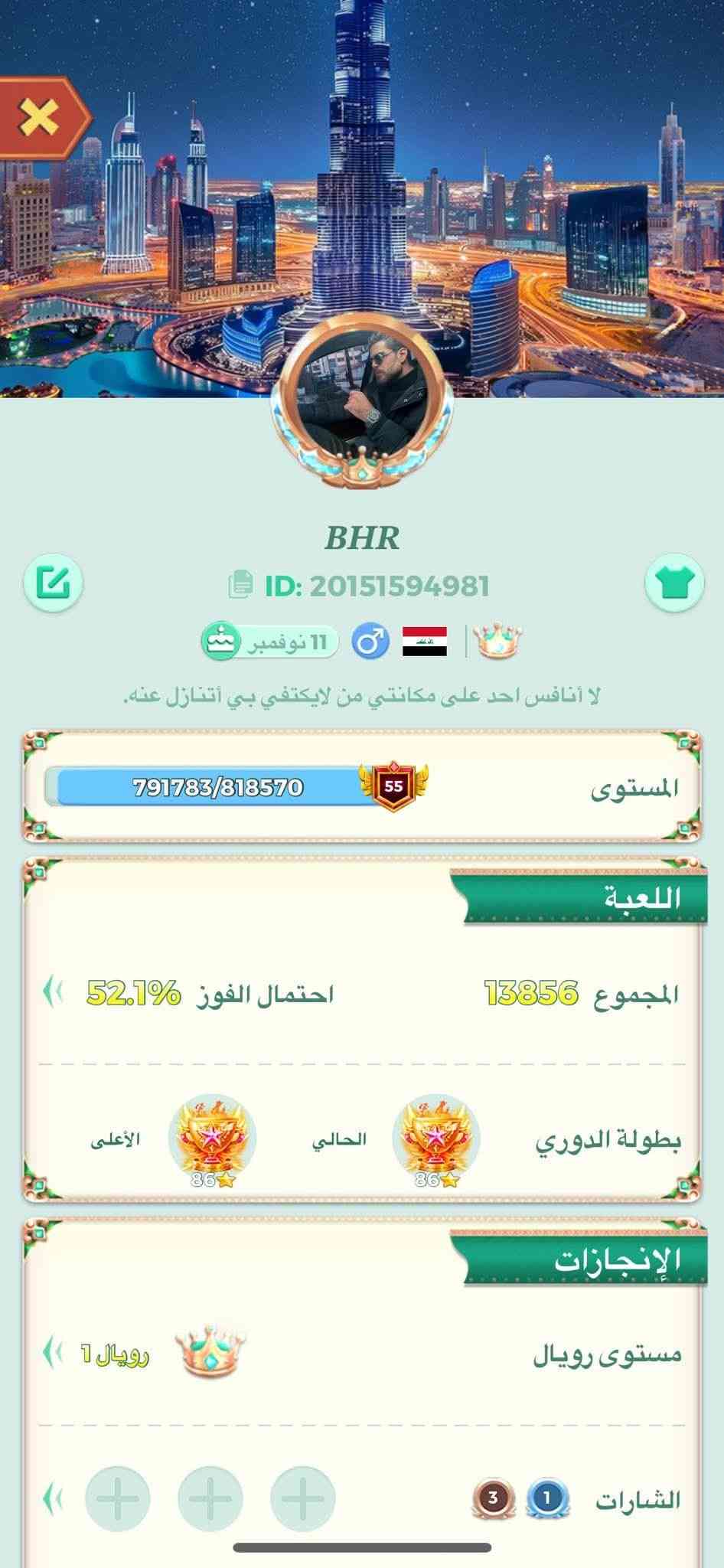
Task: Copy the ID 20151594981
Action: pyautogui.click(x=240, y=586)
